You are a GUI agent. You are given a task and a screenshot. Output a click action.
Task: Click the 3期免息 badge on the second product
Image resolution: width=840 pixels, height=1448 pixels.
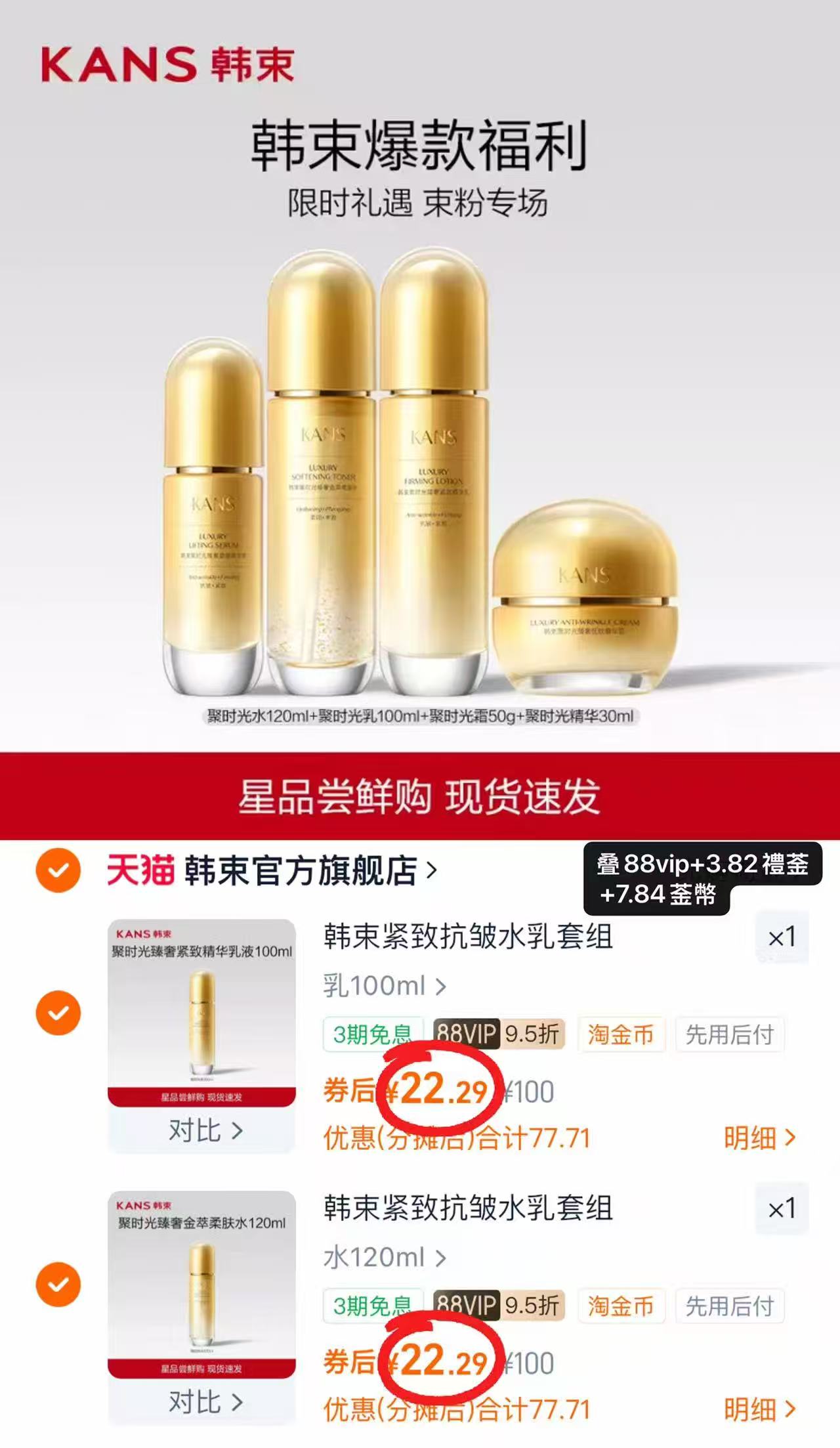(371, 1308)
